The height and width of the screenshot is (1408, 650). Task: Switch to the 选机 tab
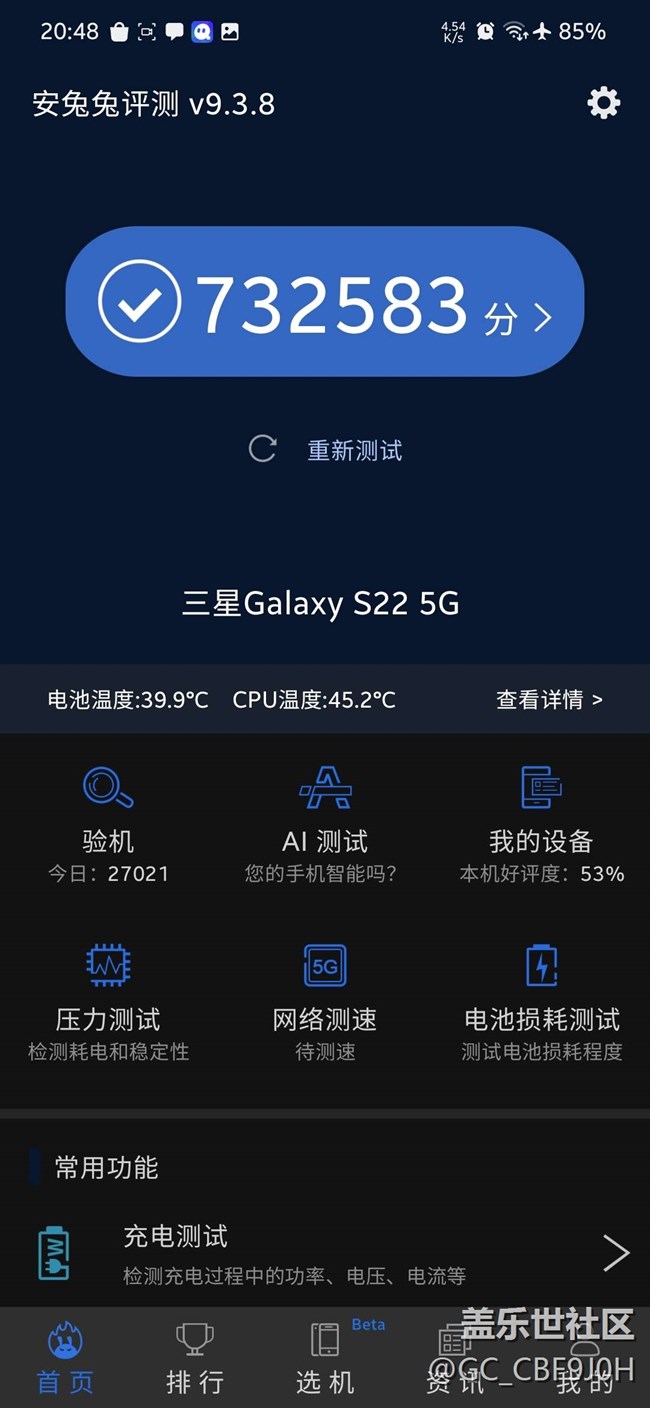(x=325, y=1358)
